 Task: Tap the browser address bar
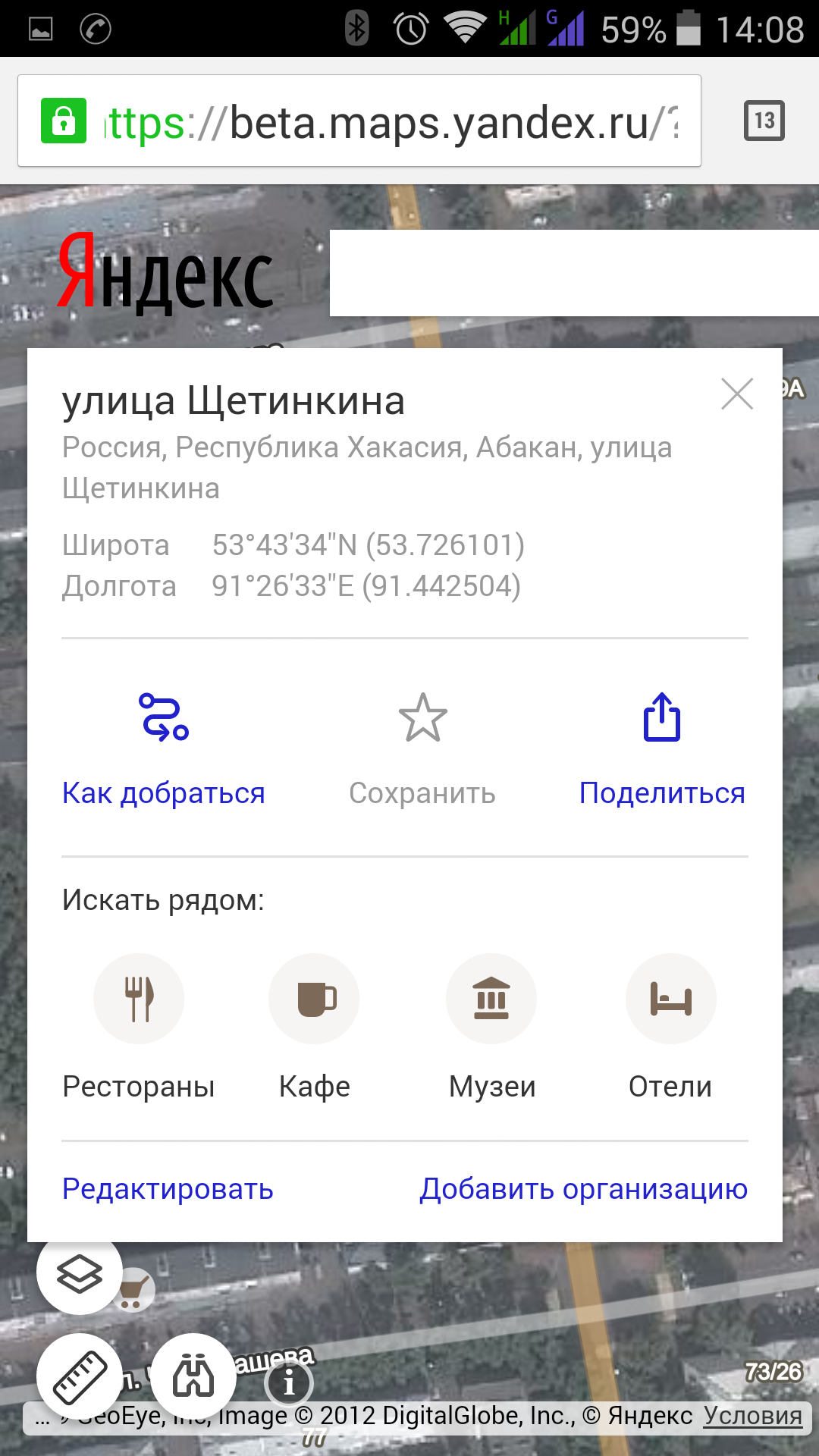(359, 121)
